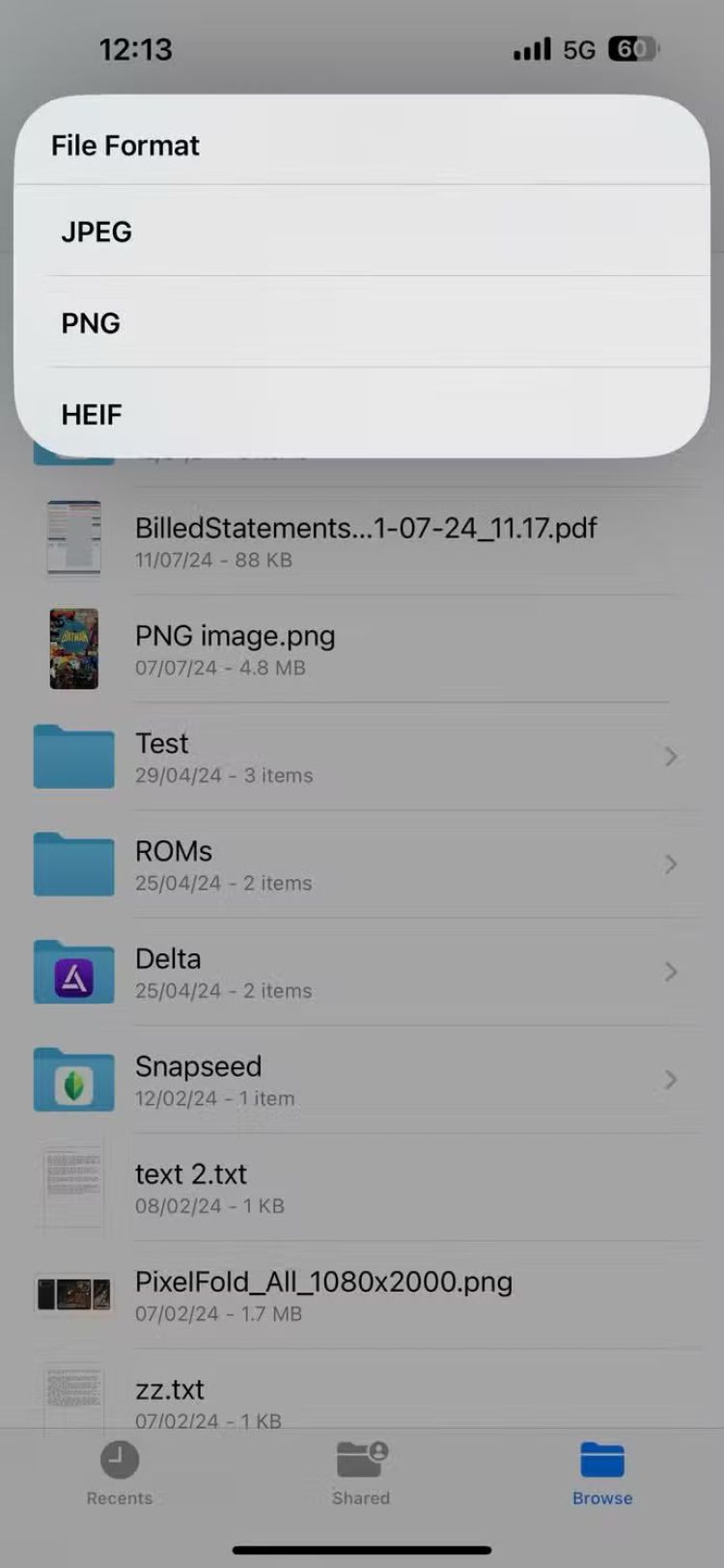Switch to the Shared tab
Image resolution: width=724 pixels, height=1568 pixels.
pos(361,1472)
